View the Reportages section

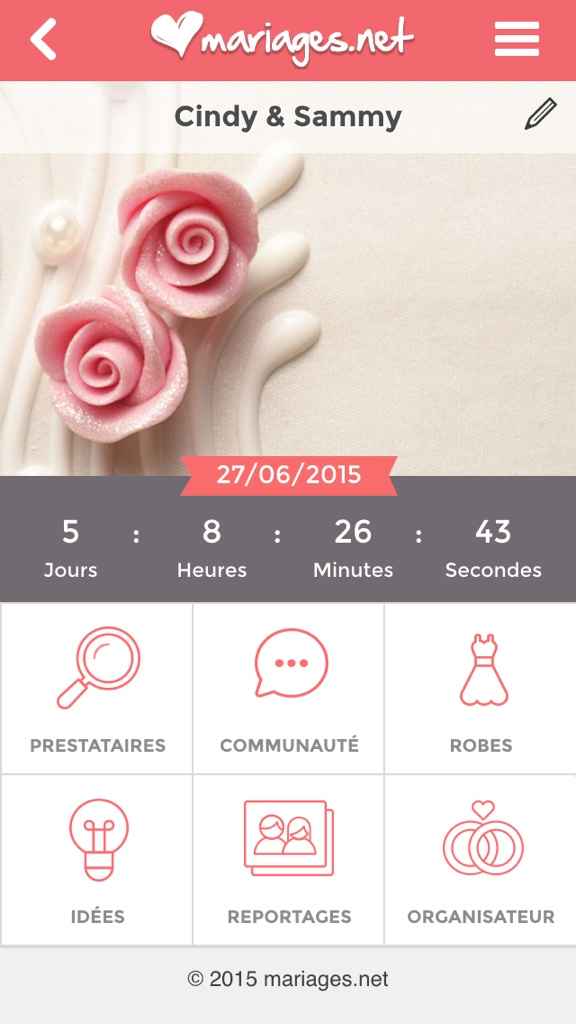pyautogui.click(x=289, y=859)
